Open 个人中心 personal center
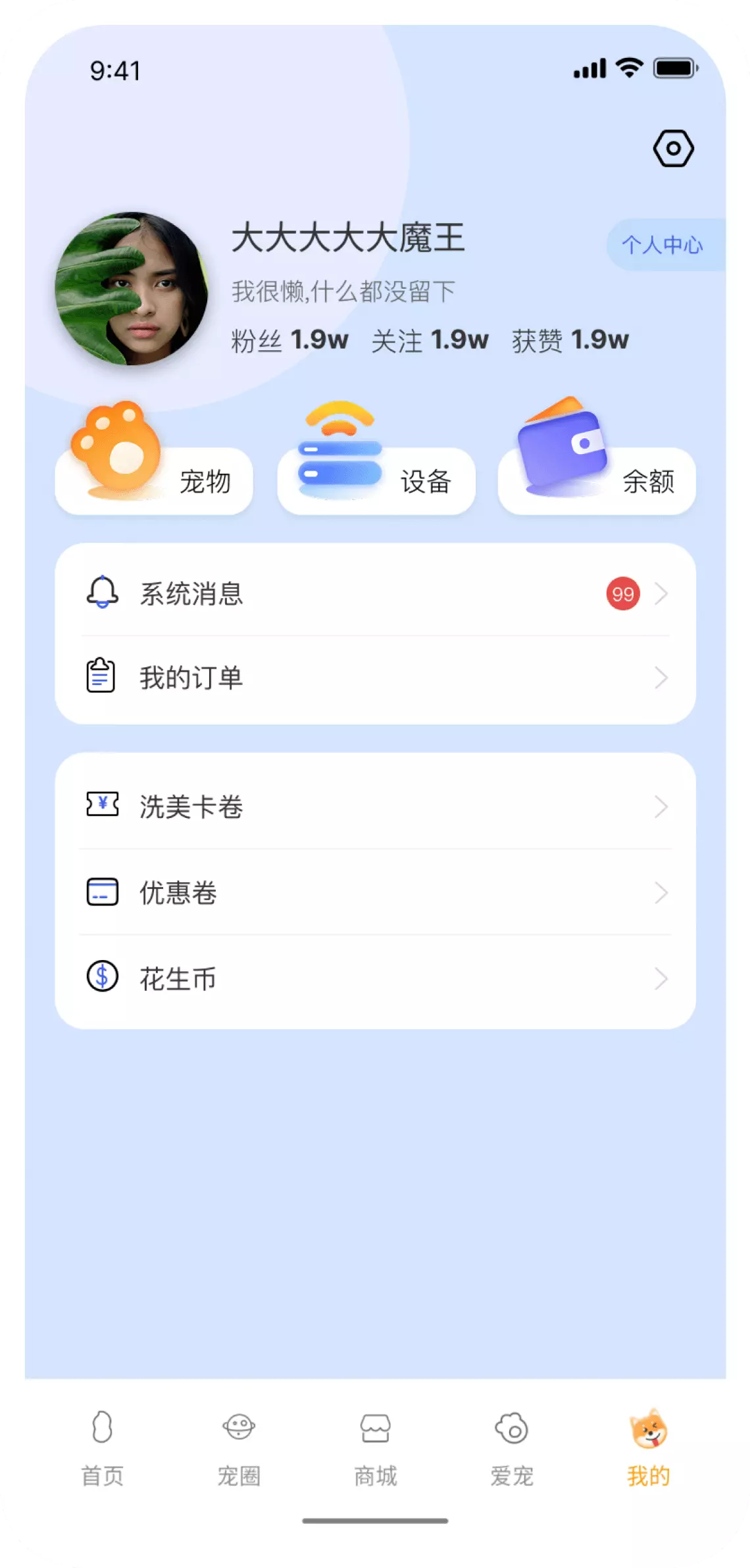Image resolution: width=750 pixels, height=1568 pixels. 663,245
